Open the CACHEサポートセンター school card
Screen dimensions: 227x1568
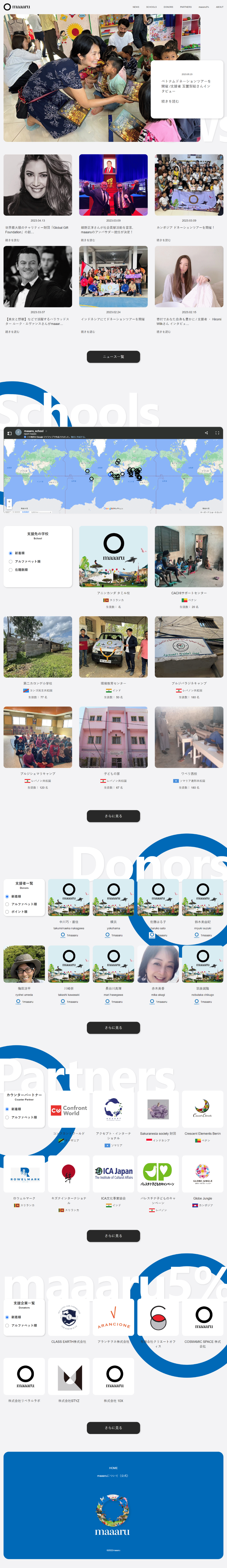pos(189,557)
